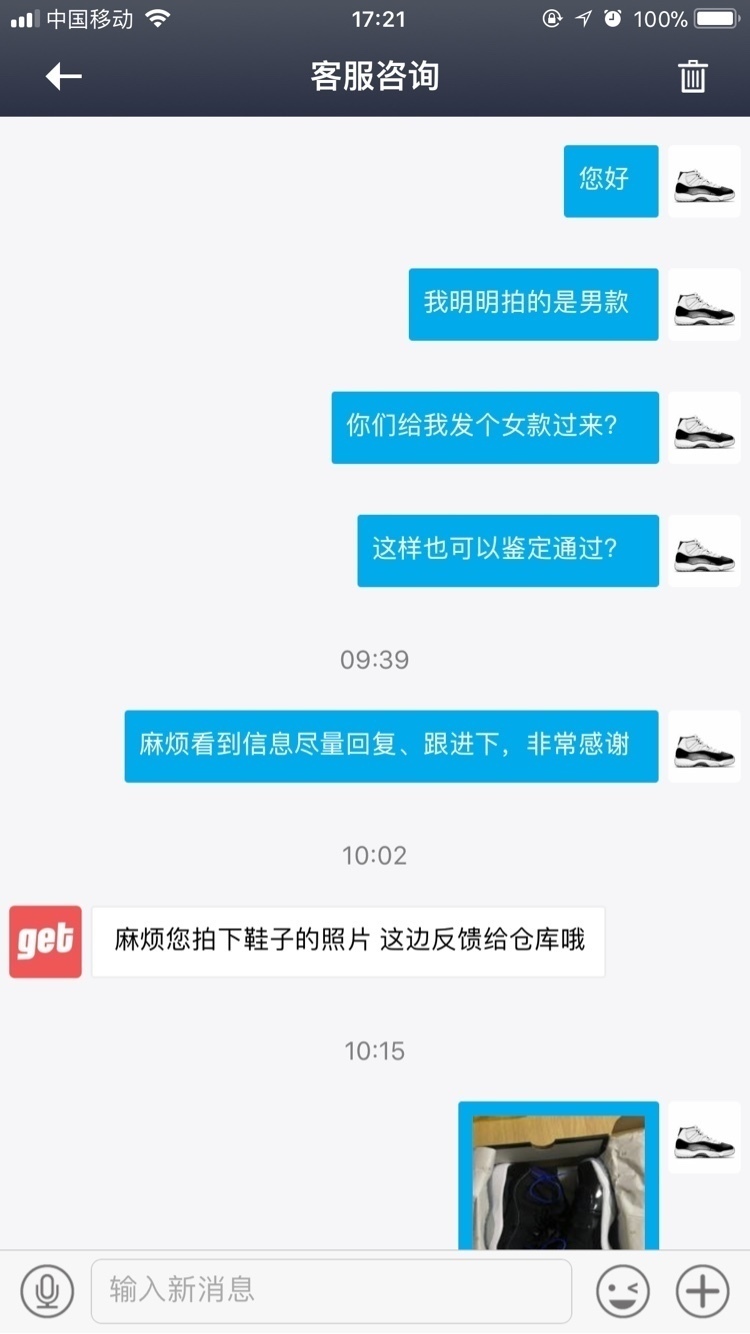Open the emoji picker

(x=622, y=1290)
